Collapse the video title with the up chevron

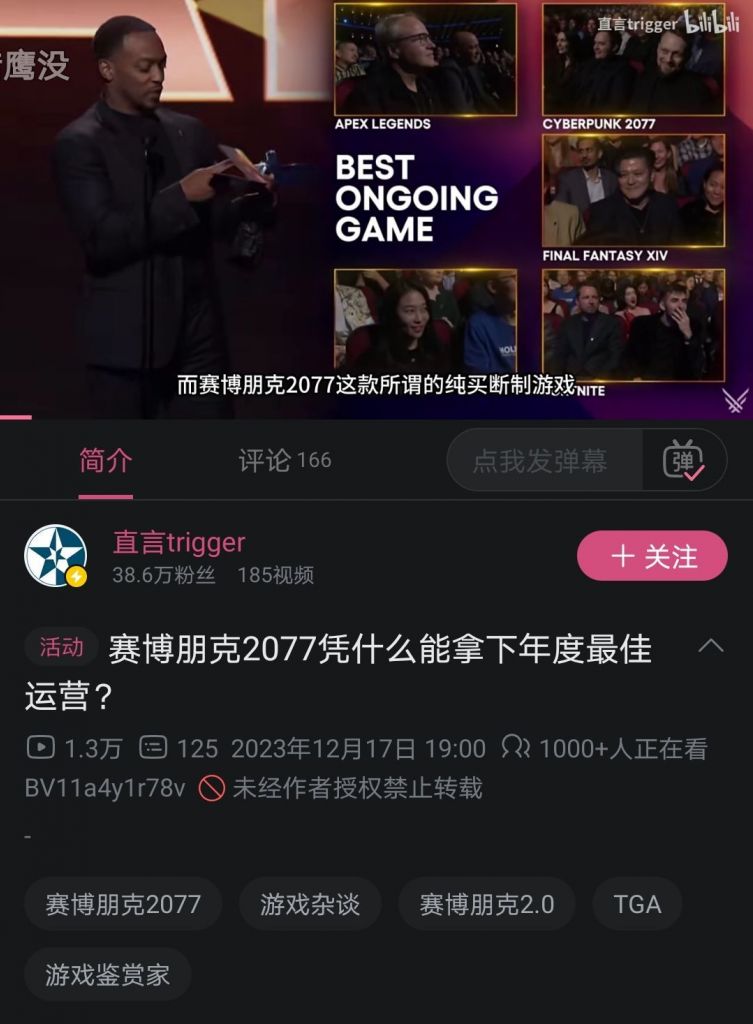pyautogui.click(x=713, y=648)
